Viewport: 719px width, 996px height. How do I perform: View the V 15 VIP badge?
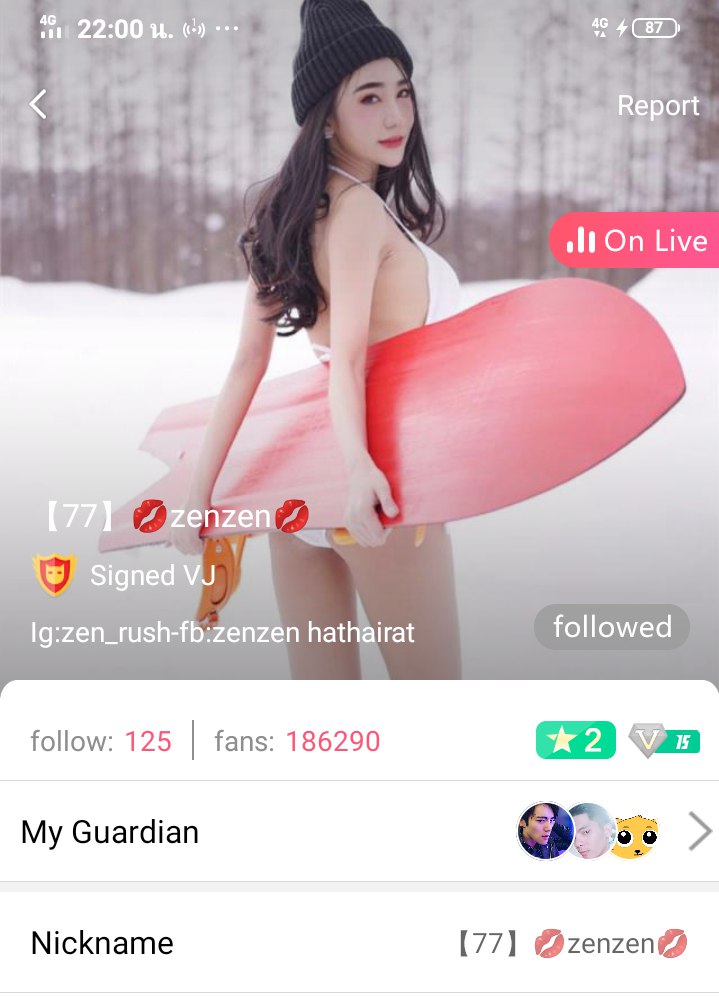coord(663,741)
